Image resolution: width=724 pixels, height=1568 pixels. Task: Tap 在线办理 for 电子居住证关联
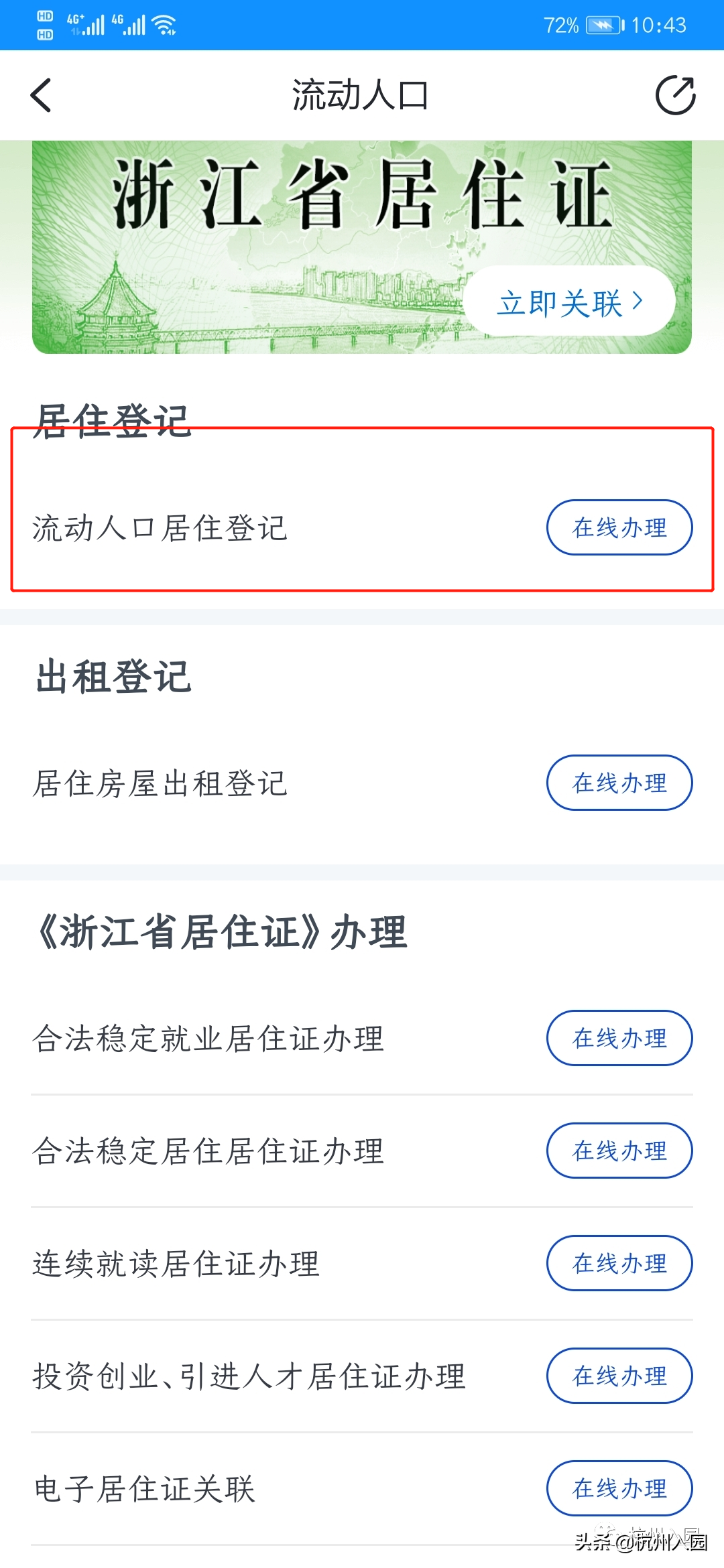pos(619,1489)
